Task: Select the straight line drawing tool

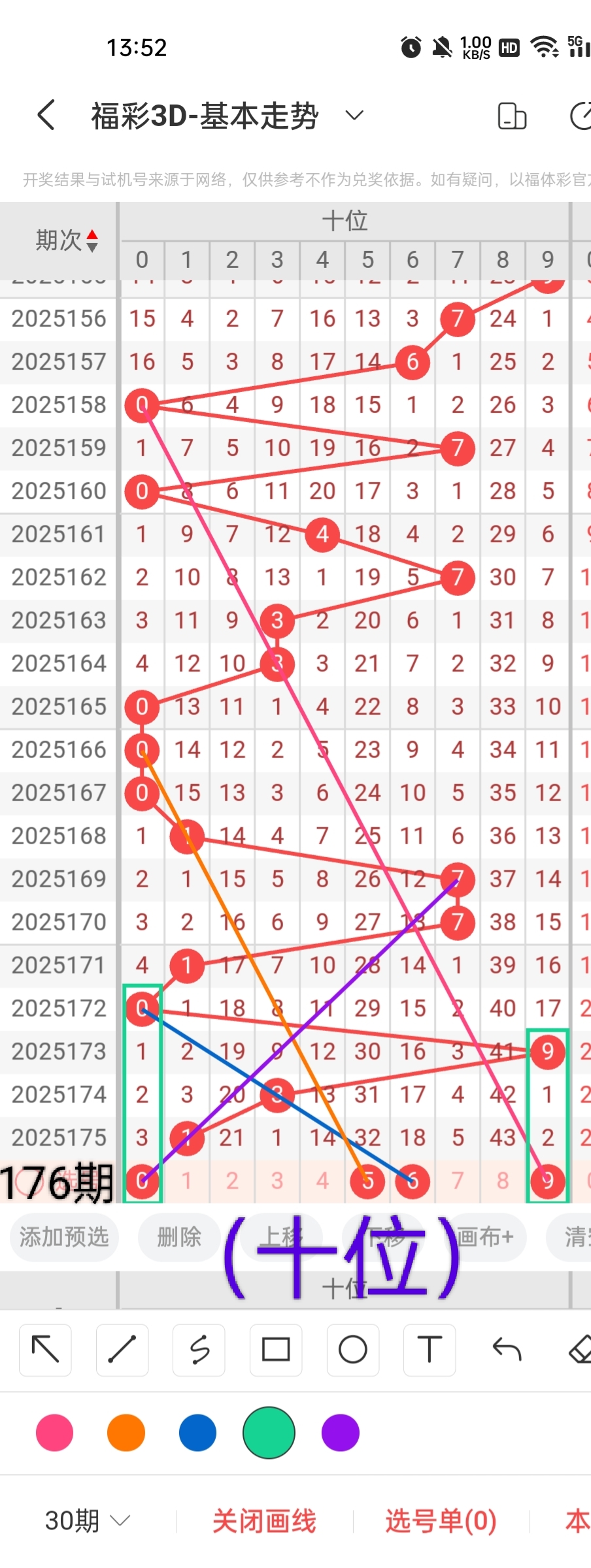Action: (122, 1350)
